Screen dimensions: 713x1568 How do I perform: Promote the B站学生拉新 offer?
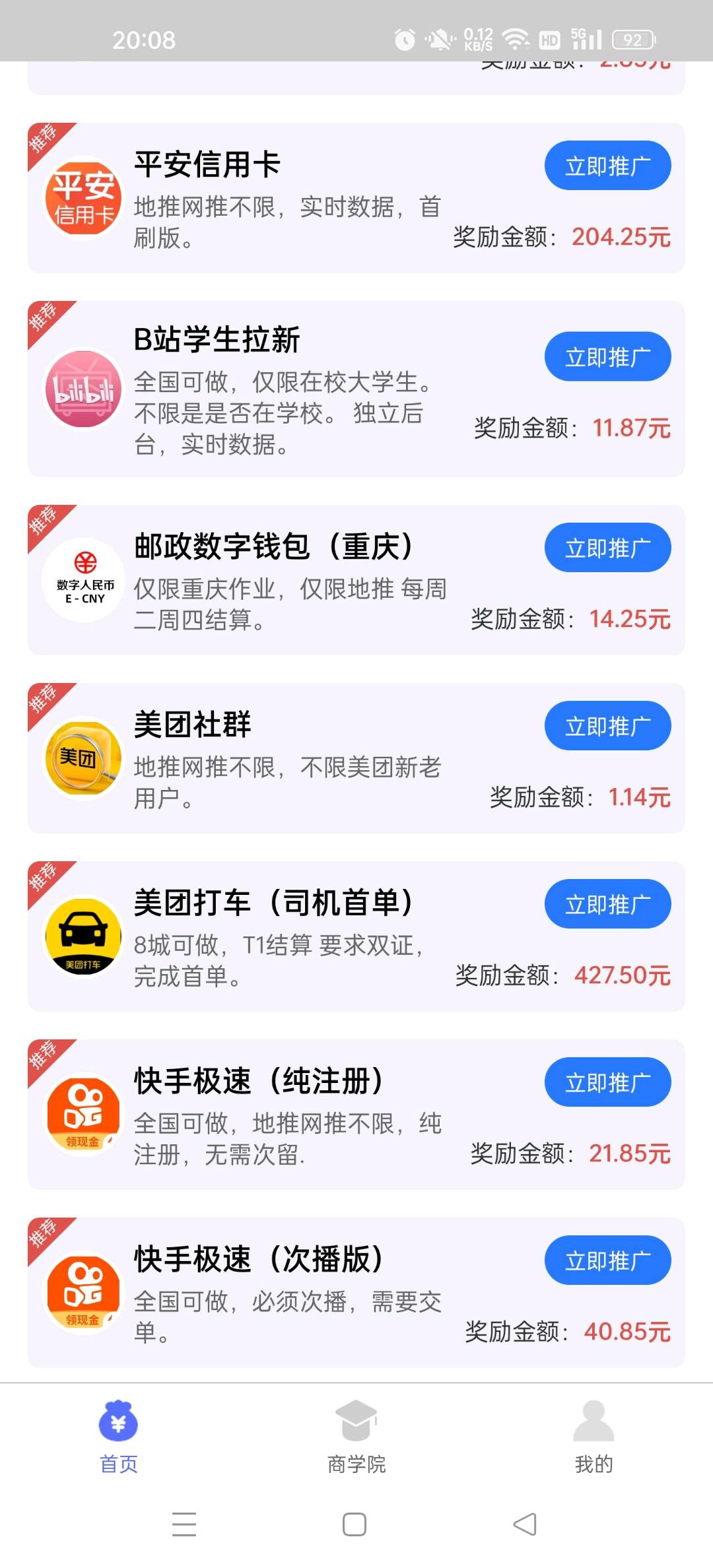(x=607, y=357)
